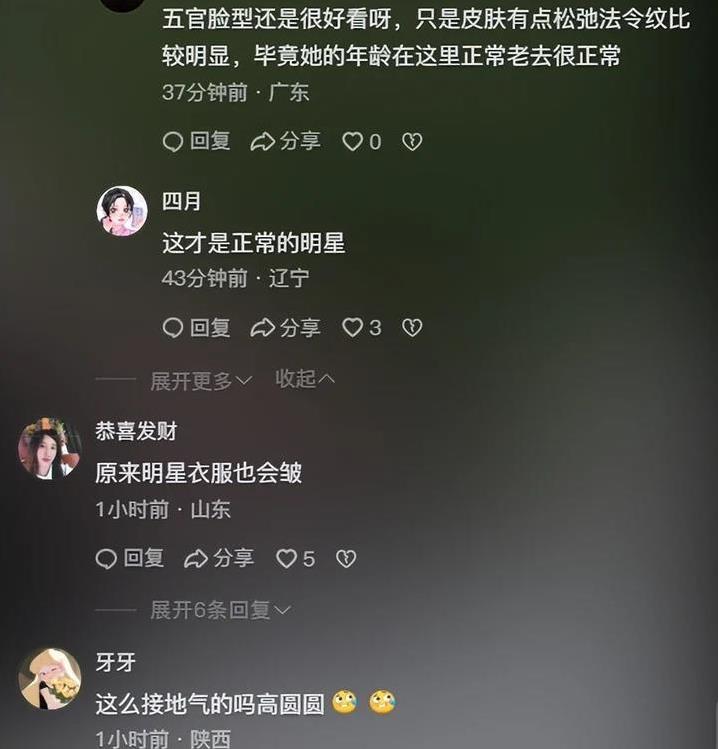Open 牙牙's profile avatar
This screenshot has height=749, width=718.
click(49, 679)
